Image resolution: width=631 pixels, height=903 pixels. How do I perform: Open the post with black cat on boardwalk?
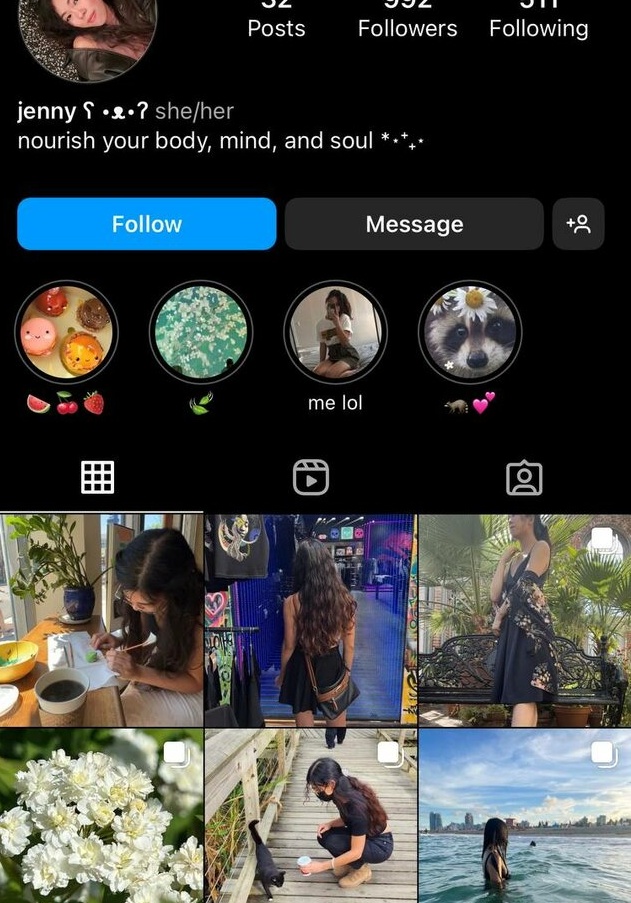310,816
